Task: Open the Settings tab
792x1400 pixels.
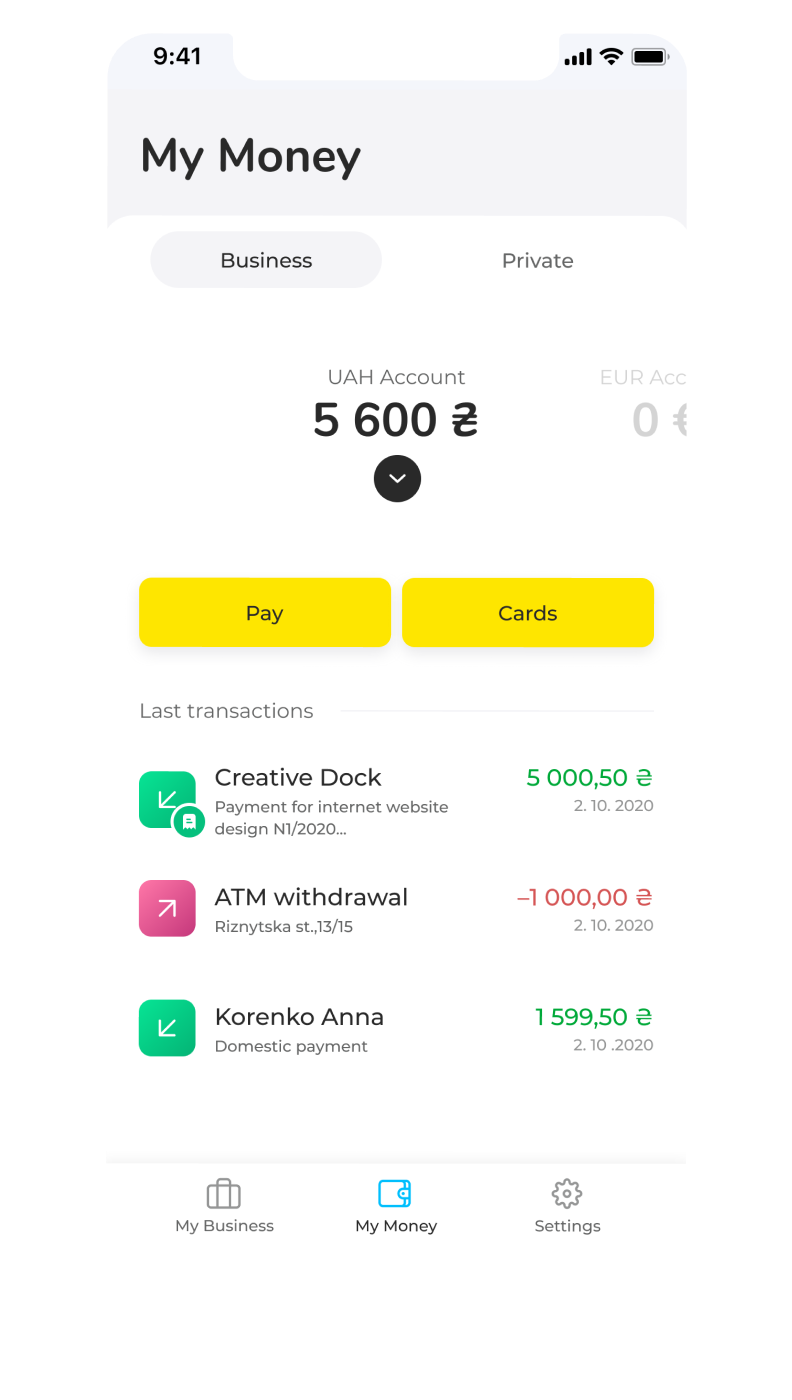Action: 567,1207
